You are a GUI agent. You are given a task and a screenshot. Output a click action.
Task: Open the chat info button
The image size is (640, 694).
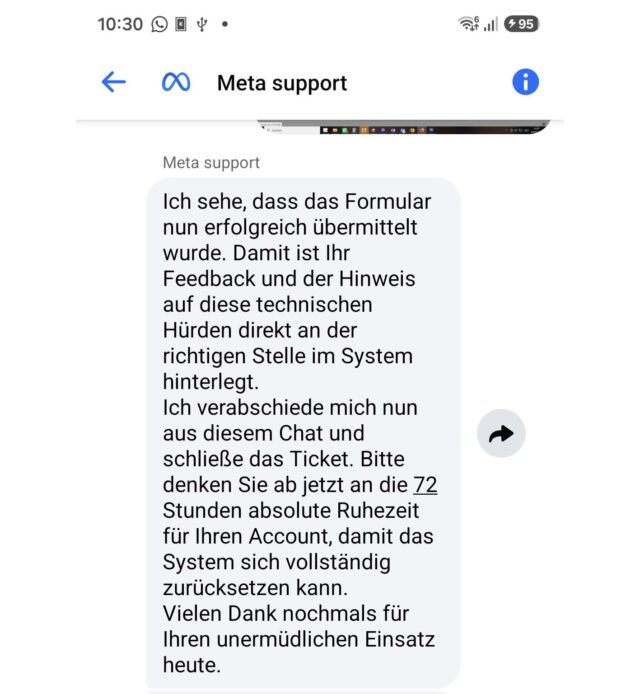click(x=525, y=82)
